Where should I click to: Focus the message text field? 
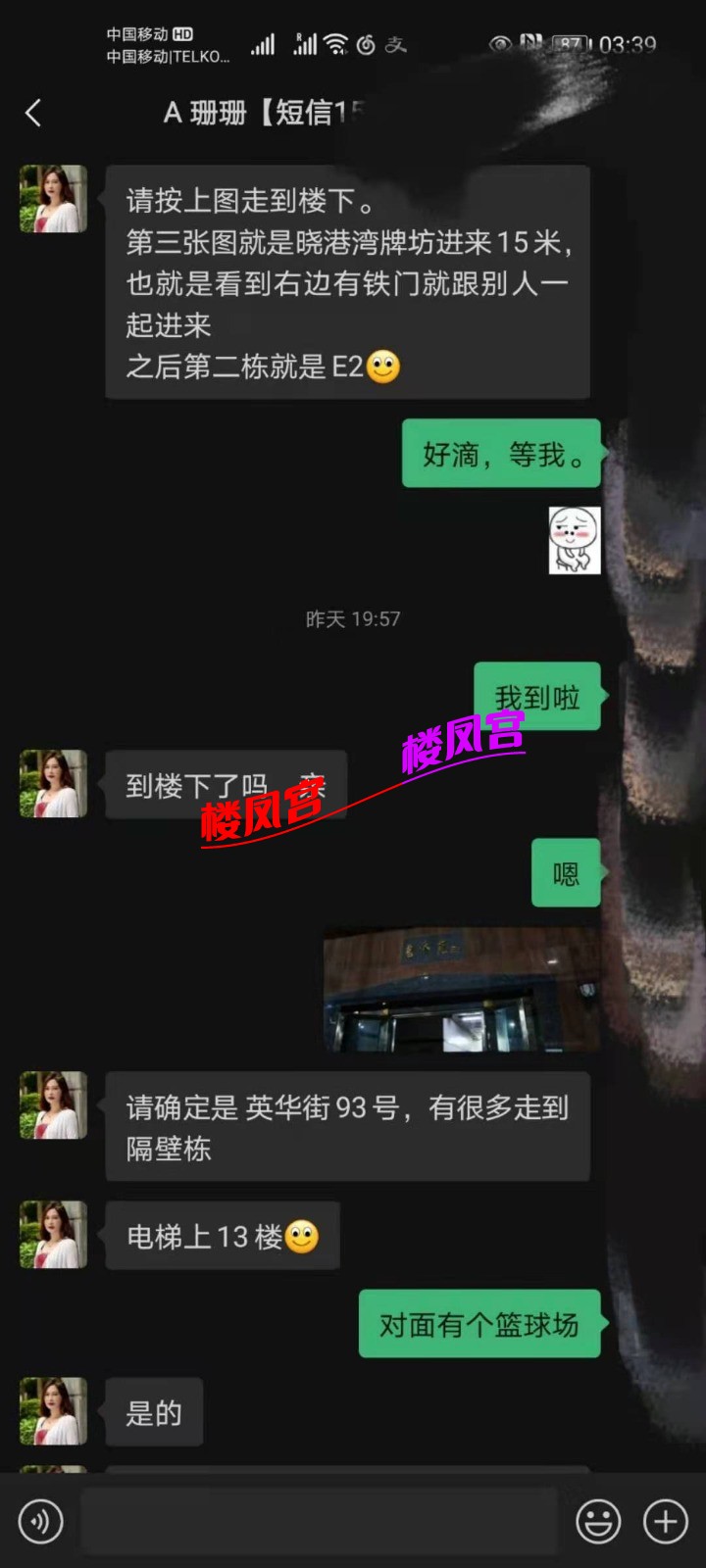coord(319,1521)
